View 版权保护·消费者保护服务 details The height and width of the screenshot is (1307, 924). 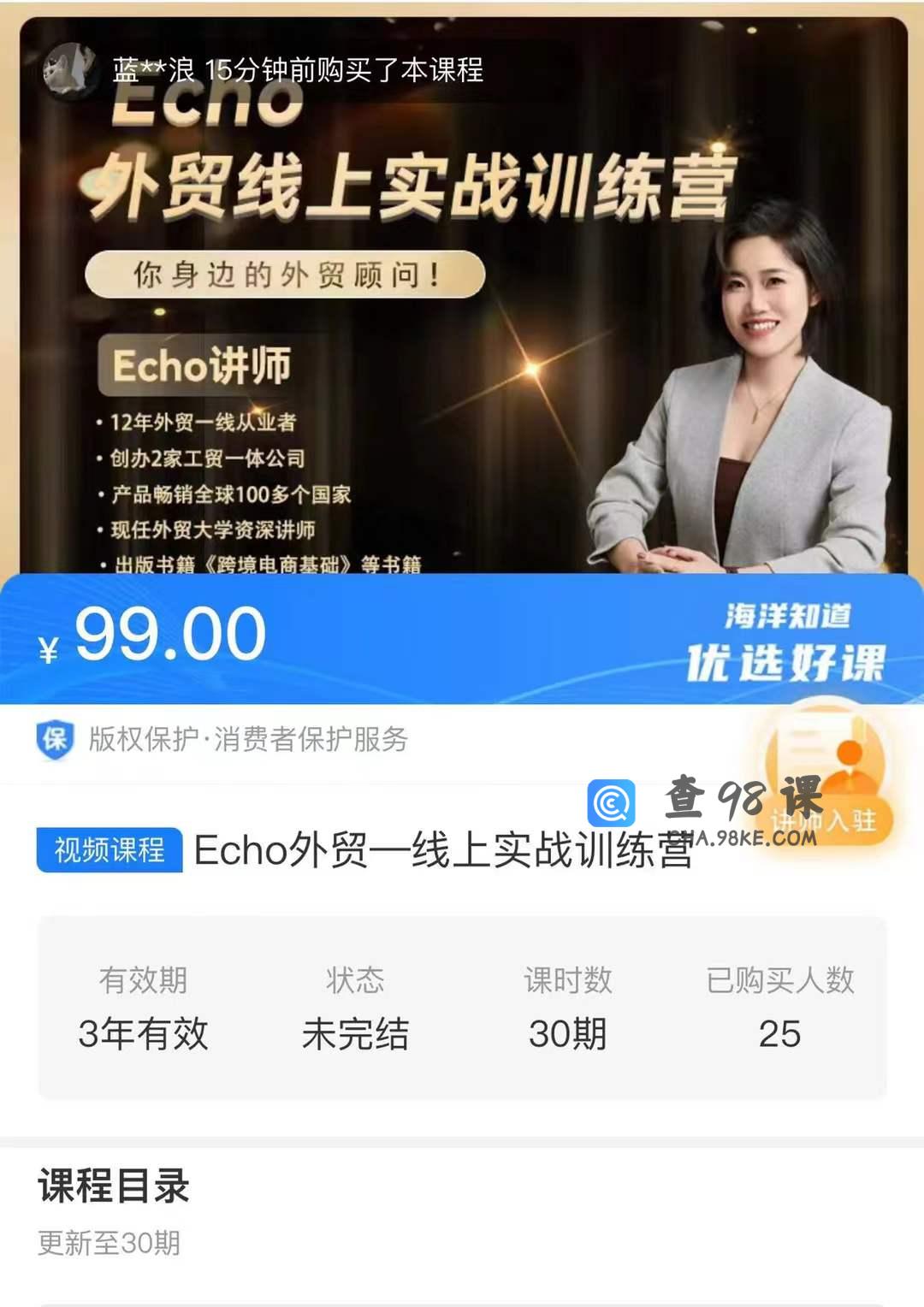coord(248,739)
